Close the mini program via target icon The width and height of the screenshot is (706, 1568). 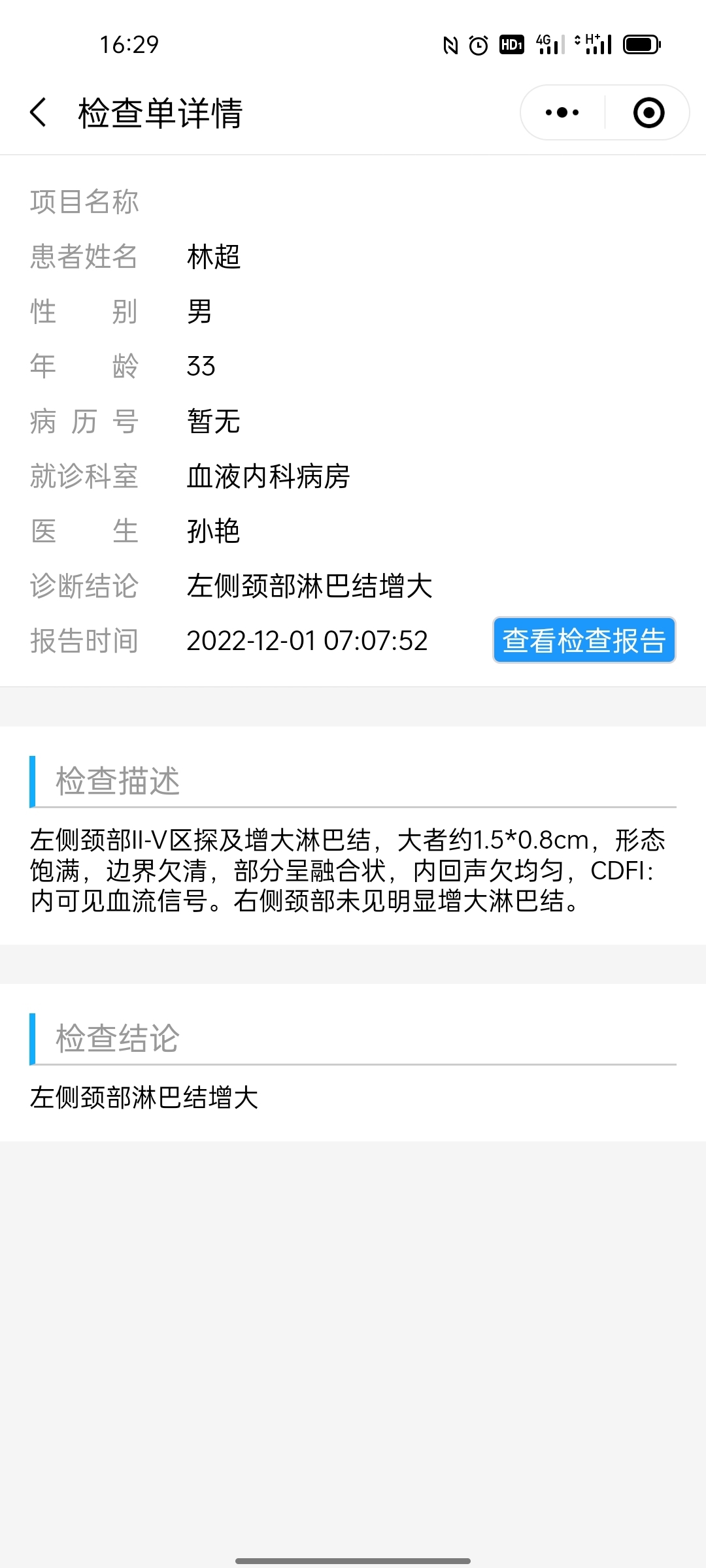pos(648,112)
